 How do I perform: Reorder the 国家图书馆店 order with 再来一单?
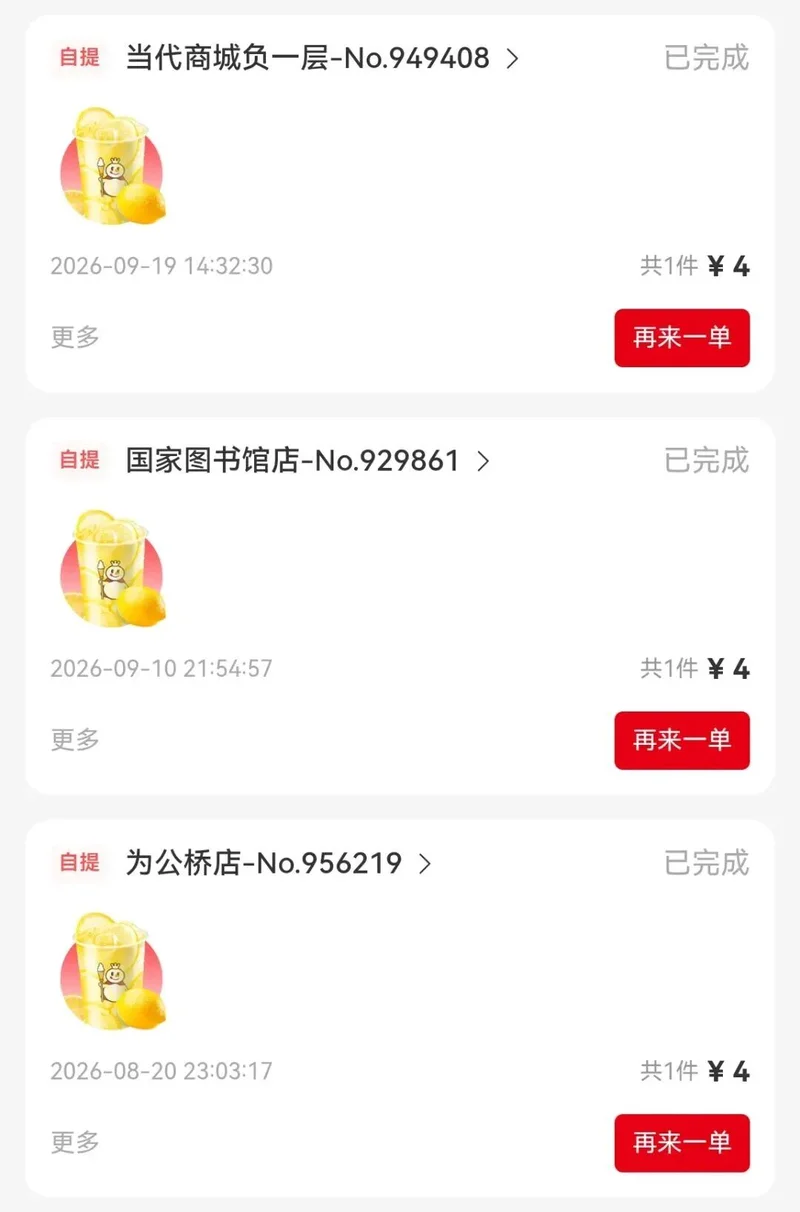[682, 740]
